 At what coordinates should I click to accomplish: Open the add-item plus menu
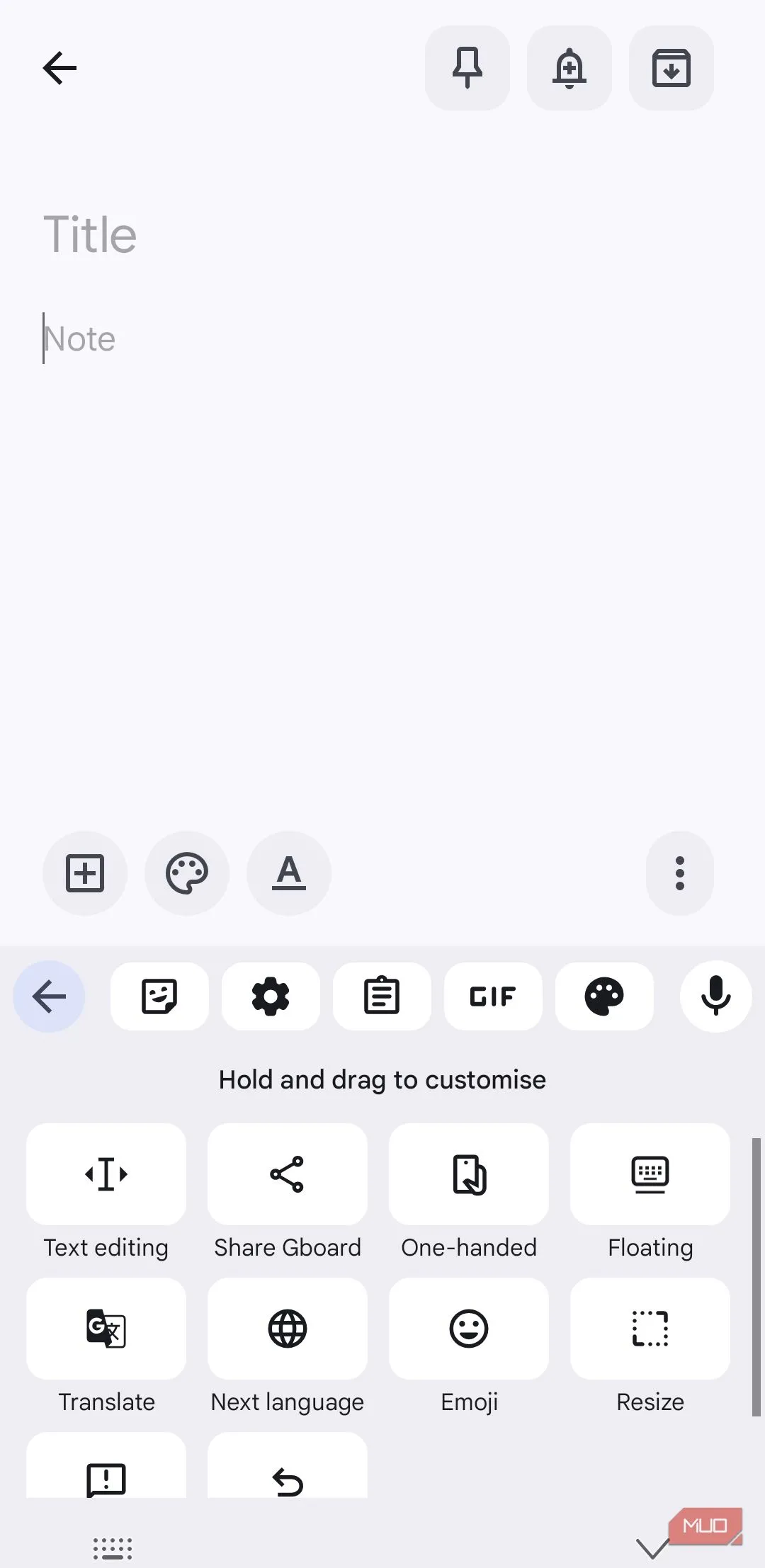coord(84,873)
